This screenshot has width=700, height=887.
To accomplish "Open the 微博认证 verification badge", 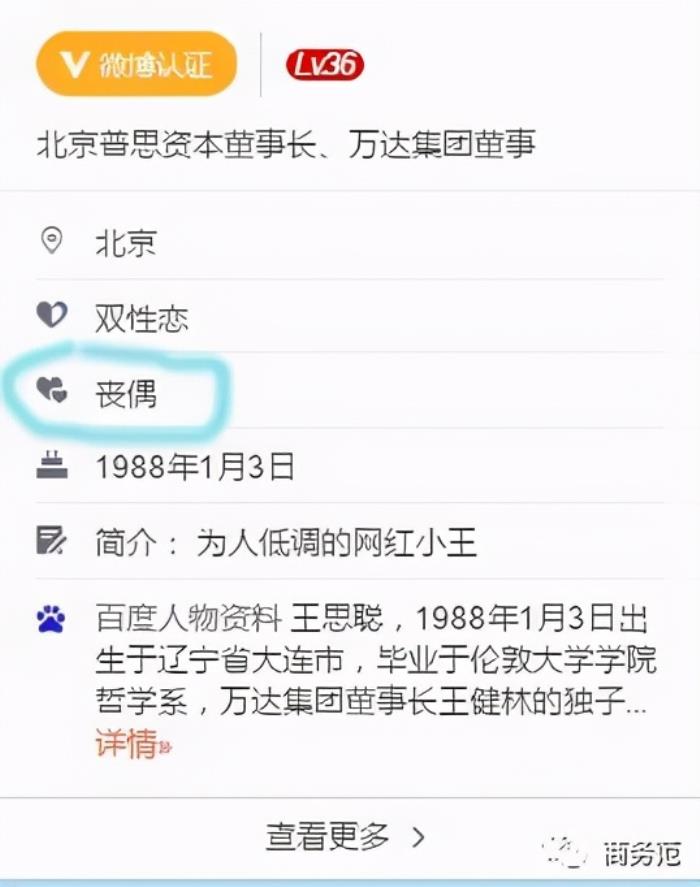I will pyautogui.click(x=136, y=66).
